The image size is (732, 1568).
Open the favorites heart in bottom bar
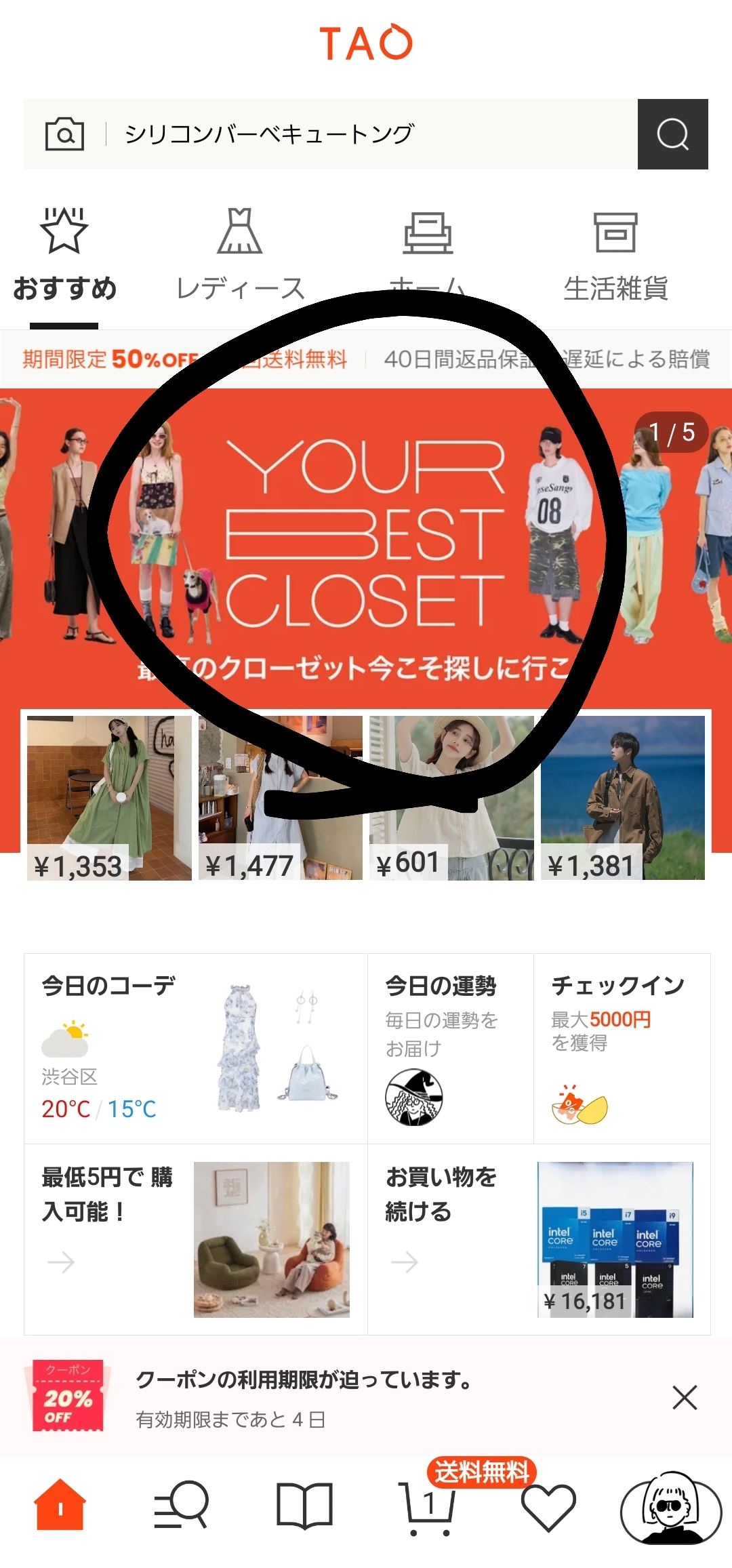[x=548, y=1507]
